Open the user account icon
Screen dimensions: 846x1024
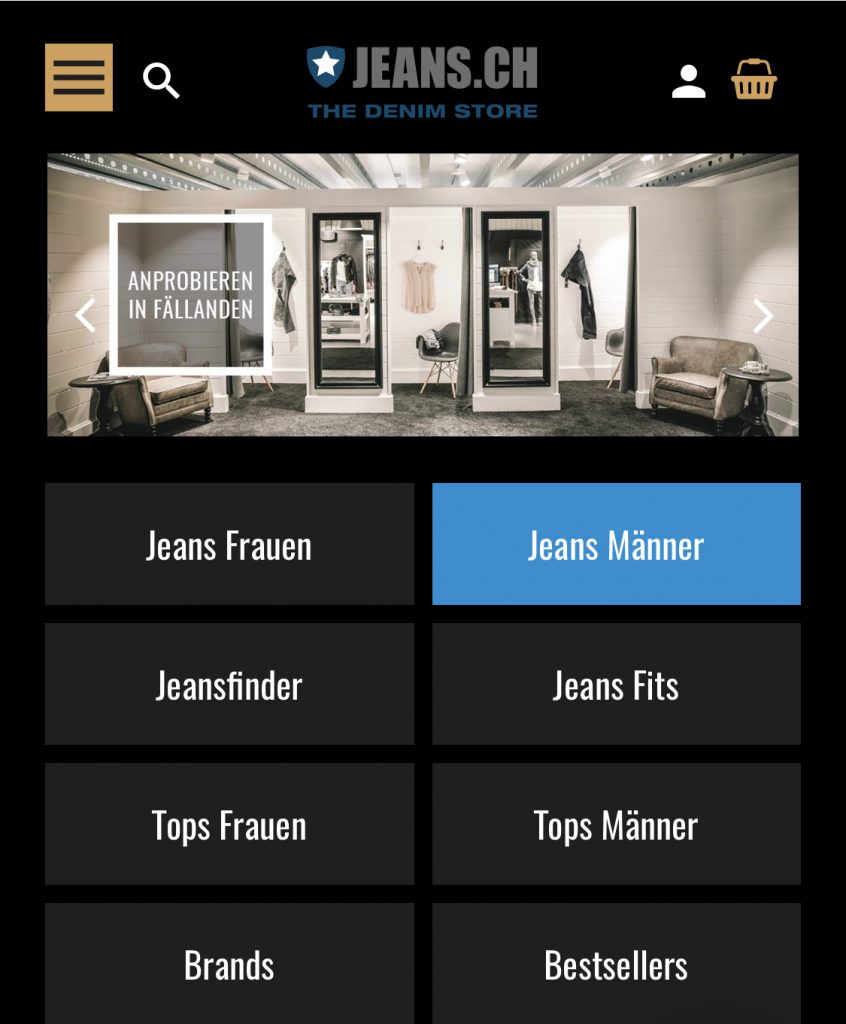tap(688, 81)
